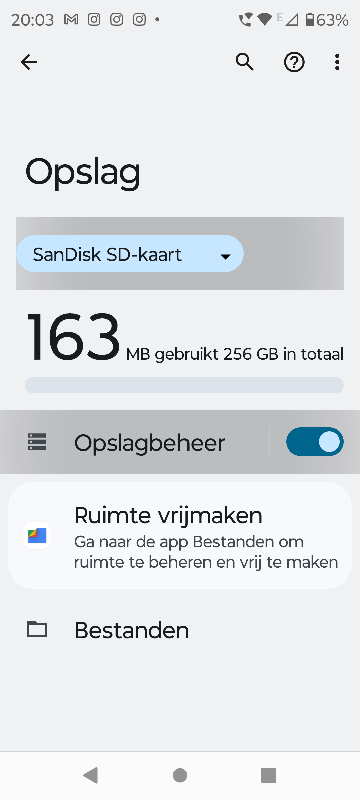Image resolution: width=360 pixels, height=800 pixels.
Task: Expand the SanDisk SD-kaart dropdown
Action: (x=130, y=254)
